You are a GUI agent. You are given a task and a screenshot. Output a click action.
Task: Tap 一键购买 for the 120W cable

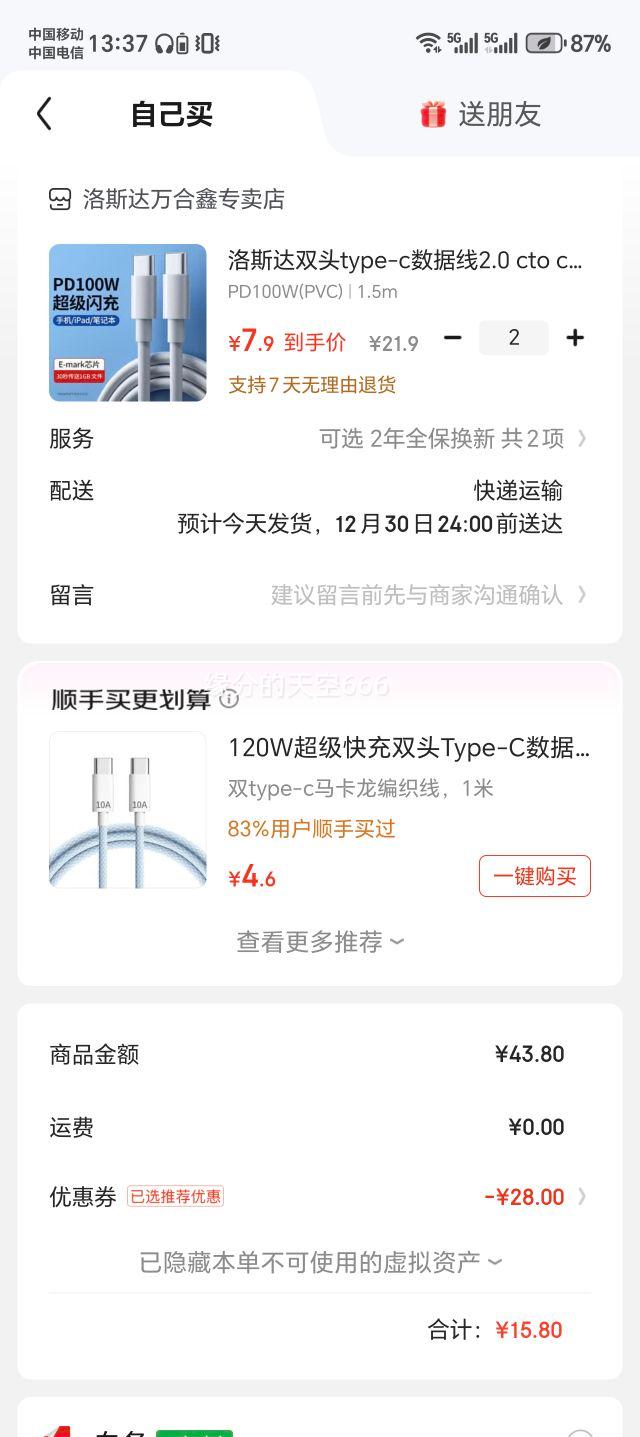535,876
